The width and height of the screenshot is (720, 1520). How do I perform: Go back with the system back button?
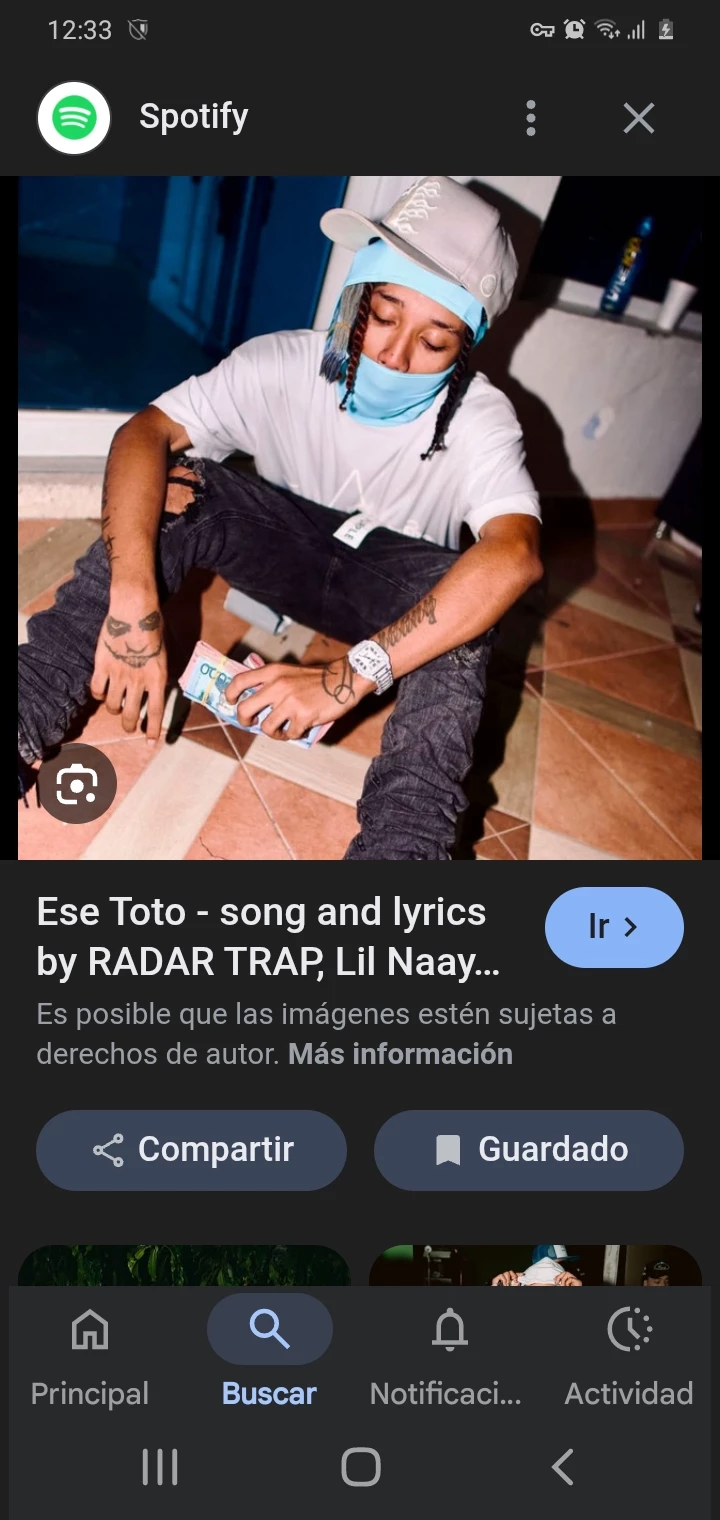[x=563, y=1467]
